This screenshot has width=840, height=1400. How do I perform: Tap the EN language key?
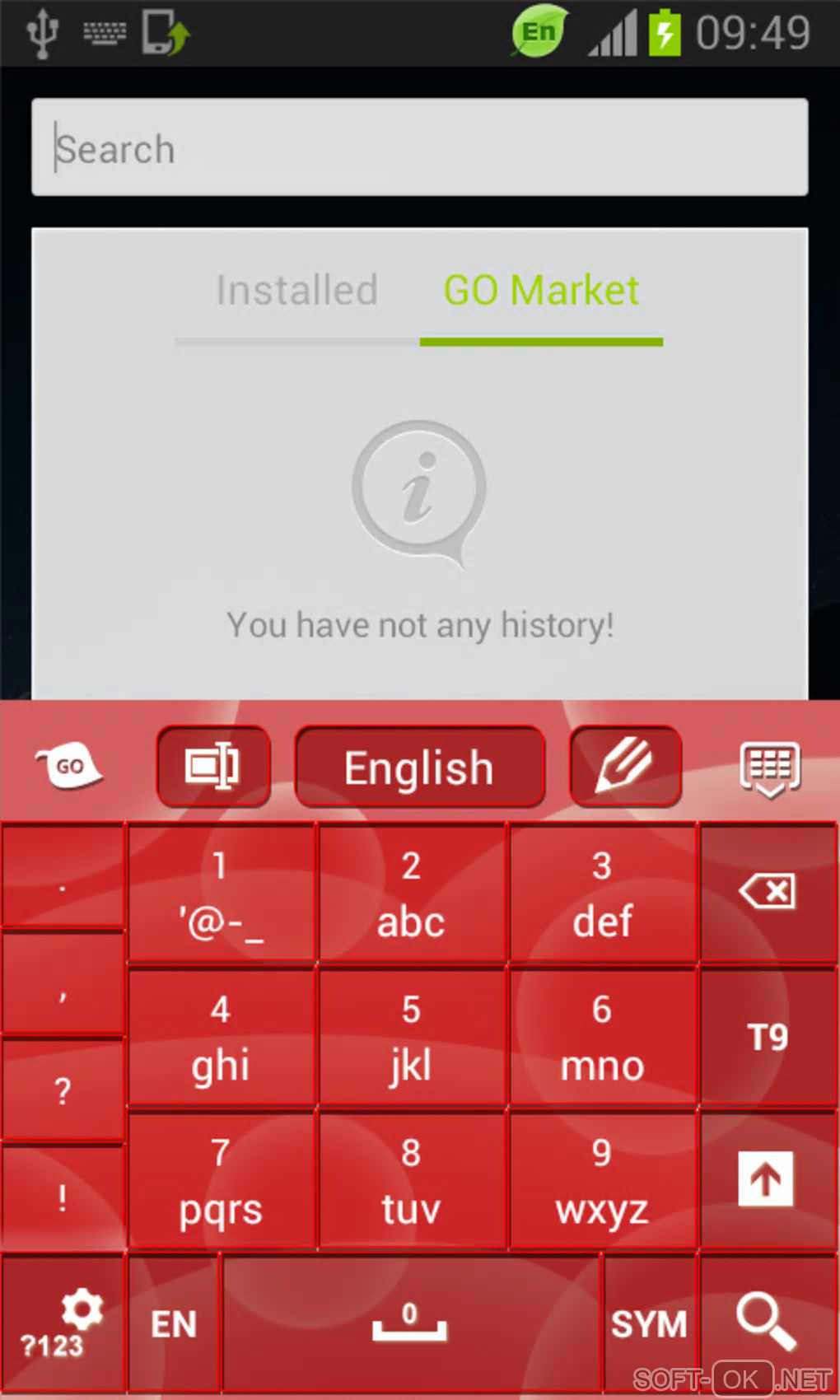coord(174,1323)
